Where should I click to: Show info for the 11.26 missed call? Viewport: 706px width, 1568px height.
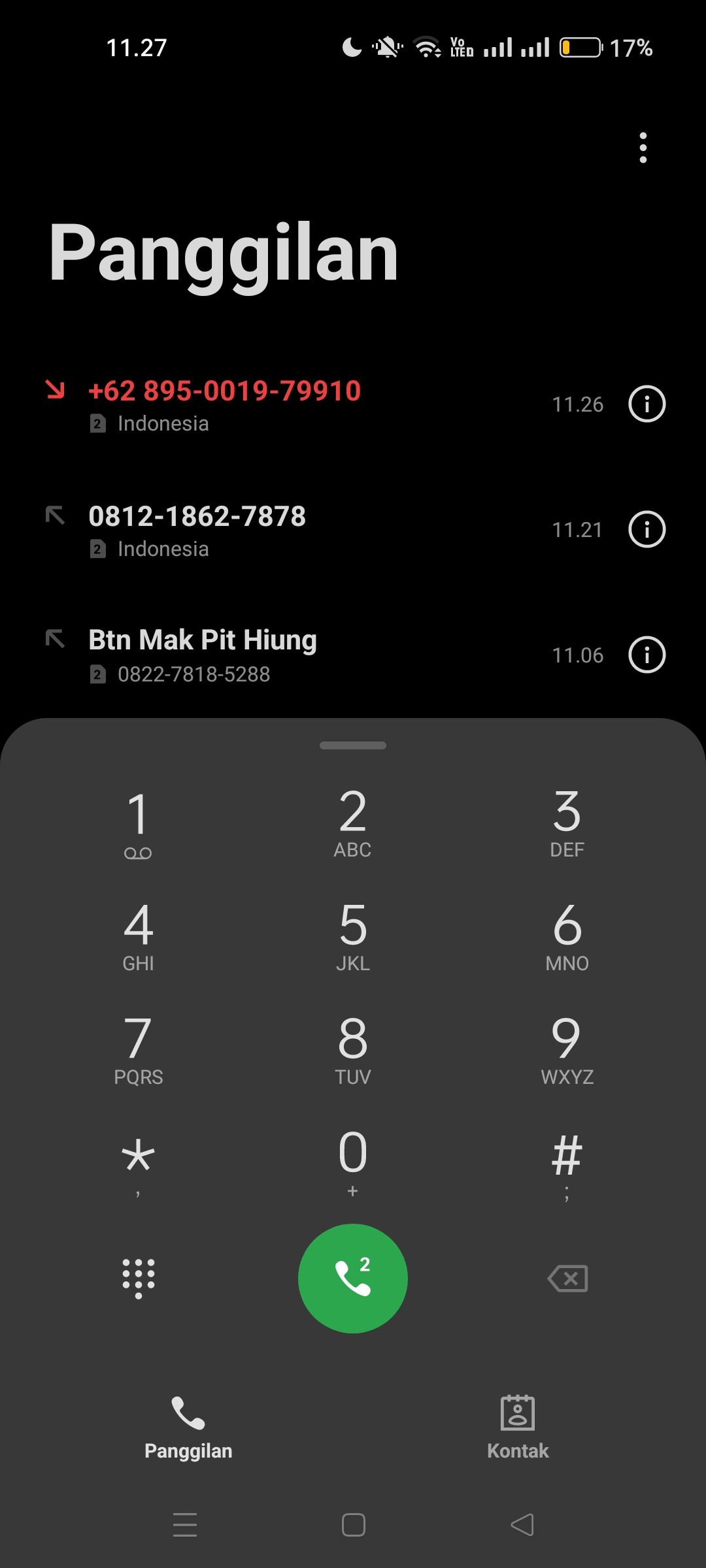click(x=647, y=404)
